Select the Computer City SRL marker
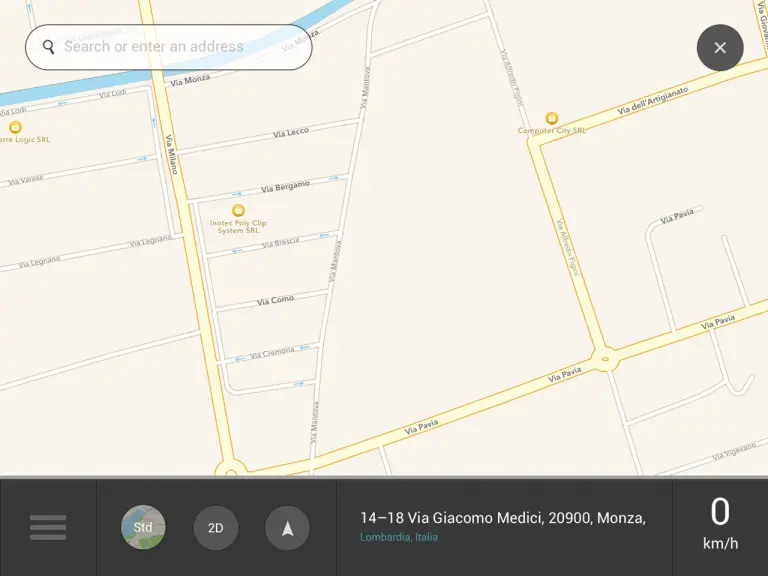Viewport: 768px width, 576px height. tap(551, 118)
